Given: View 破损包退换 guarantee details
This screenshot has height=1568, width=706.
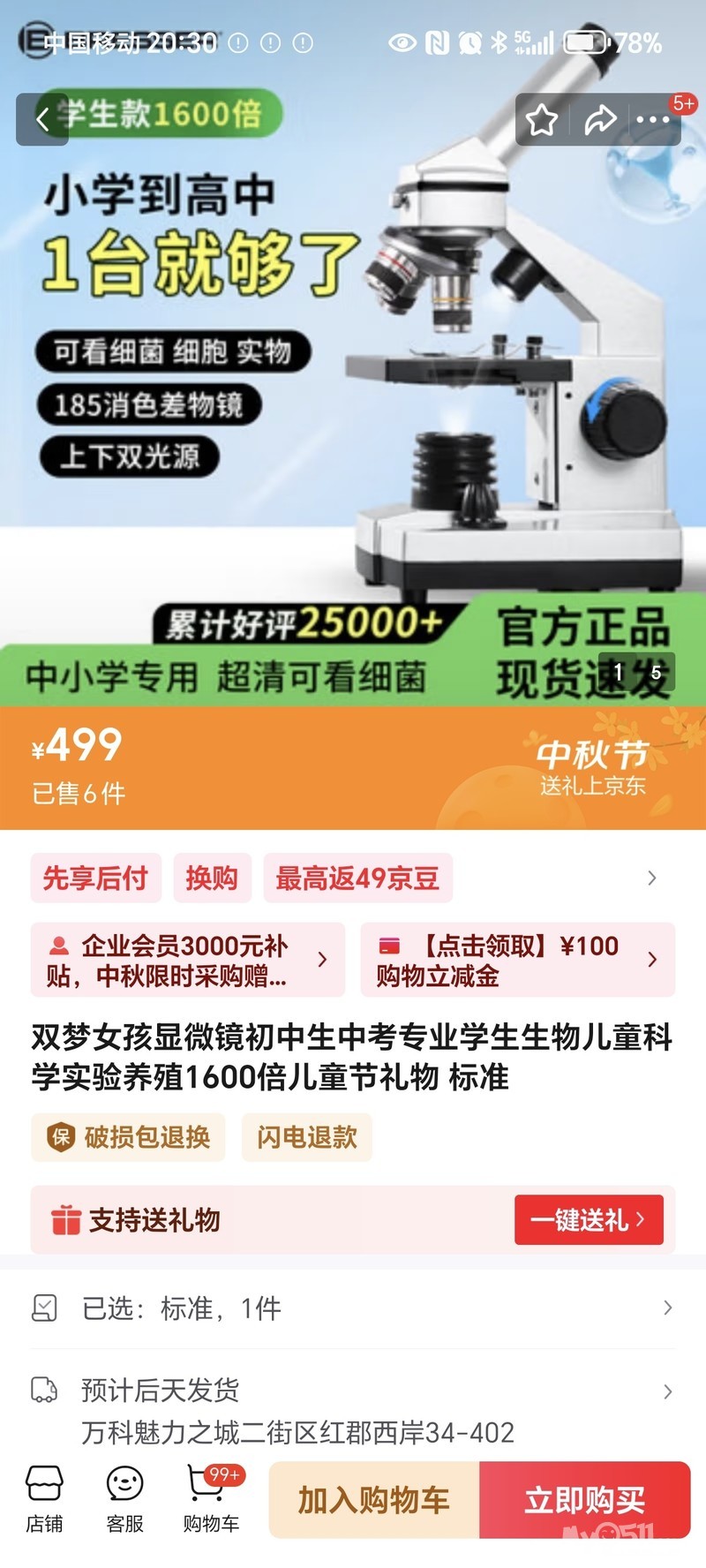Looking at the screenshot, I should pyautogui.click(x=129, y=1137).
